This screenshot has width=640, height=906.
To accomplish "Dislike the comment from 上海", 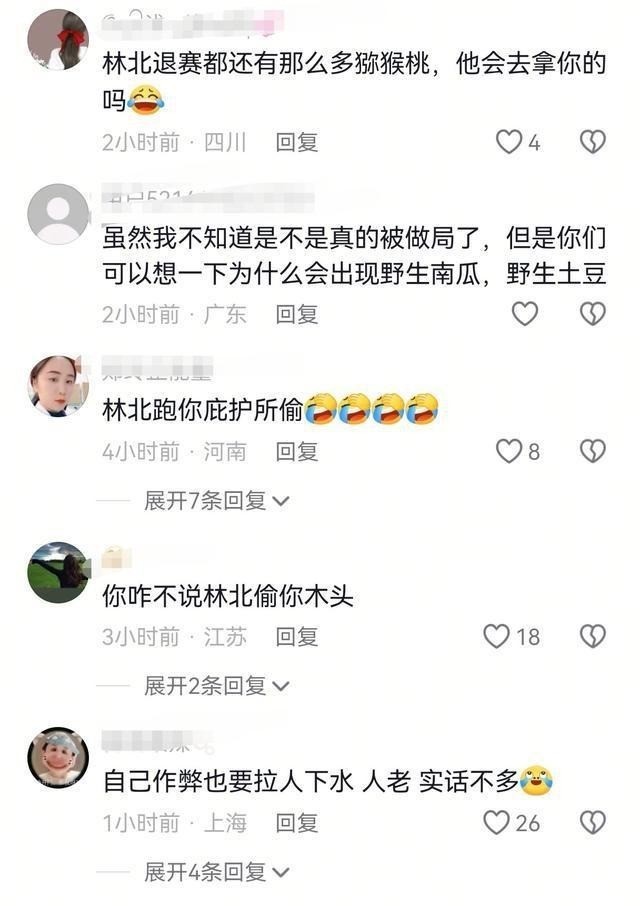I will point(593,823).
